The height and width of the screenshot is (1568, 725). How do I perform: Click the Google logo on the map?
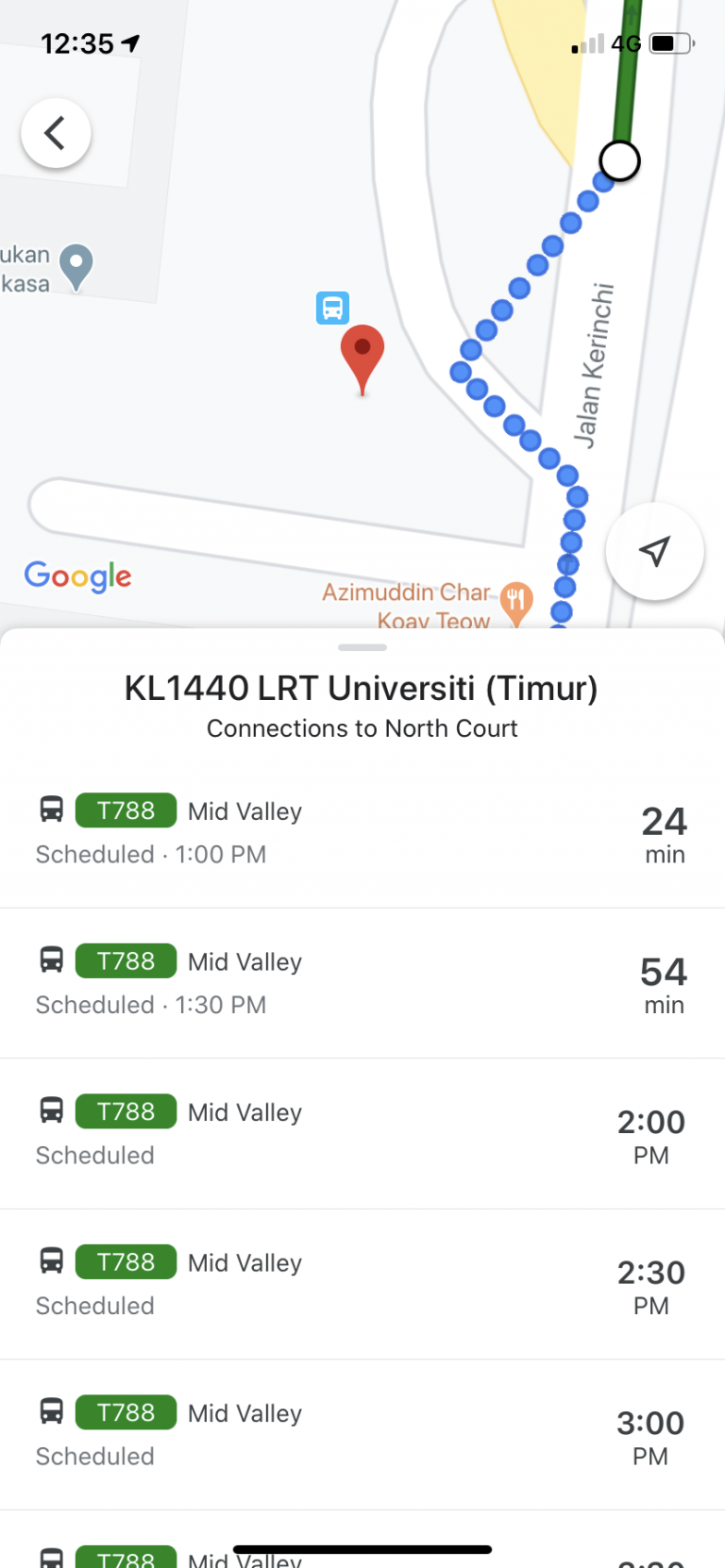tap(77, 576)
